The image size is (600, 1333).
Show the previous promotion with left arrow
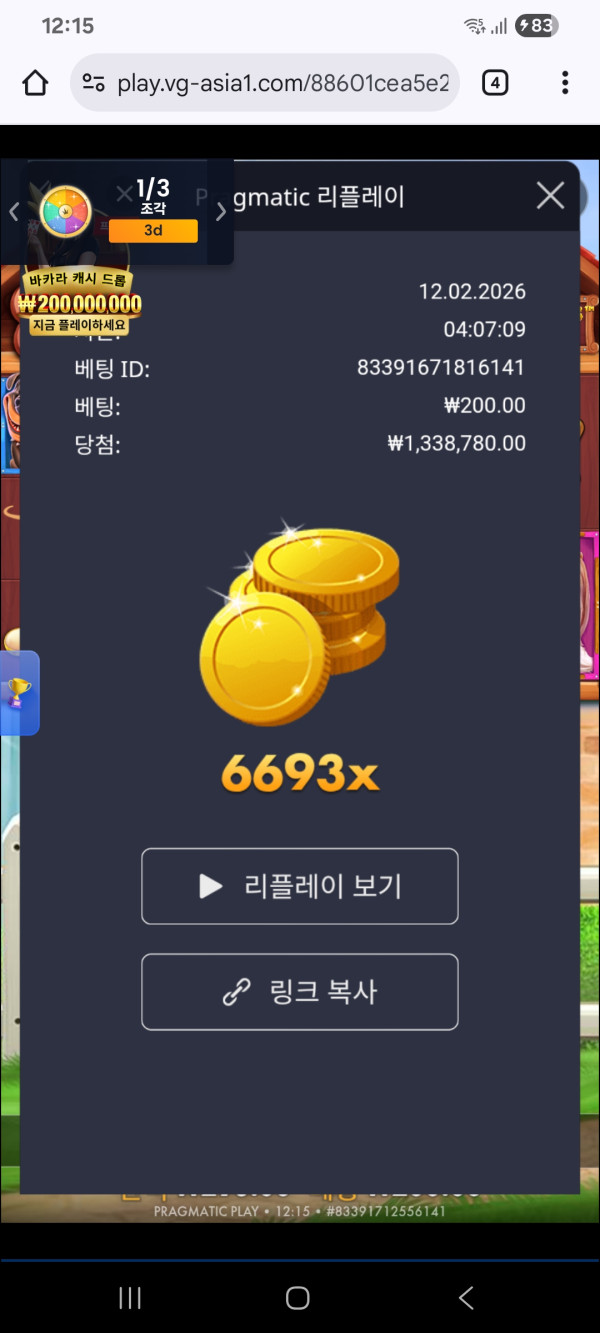[x=14, y=212]
